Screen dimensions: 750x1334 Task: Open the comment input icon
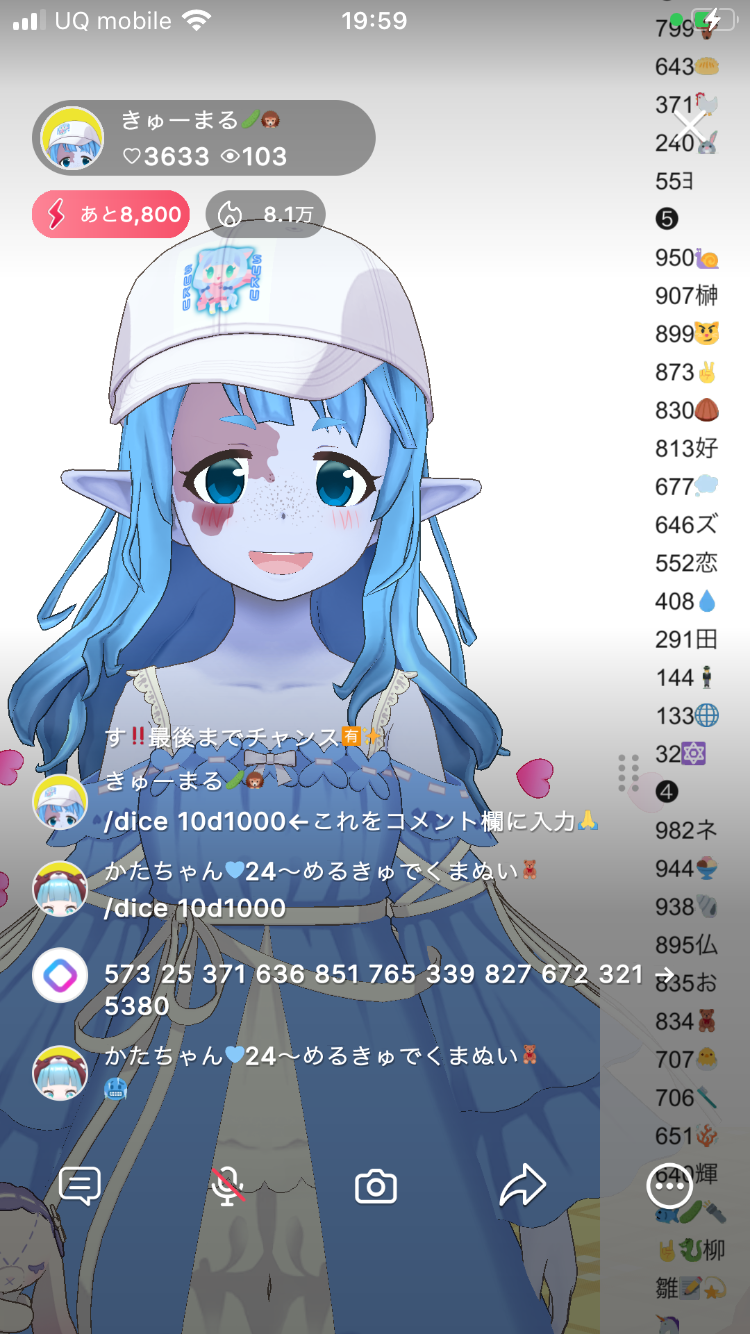(80, 1187)
